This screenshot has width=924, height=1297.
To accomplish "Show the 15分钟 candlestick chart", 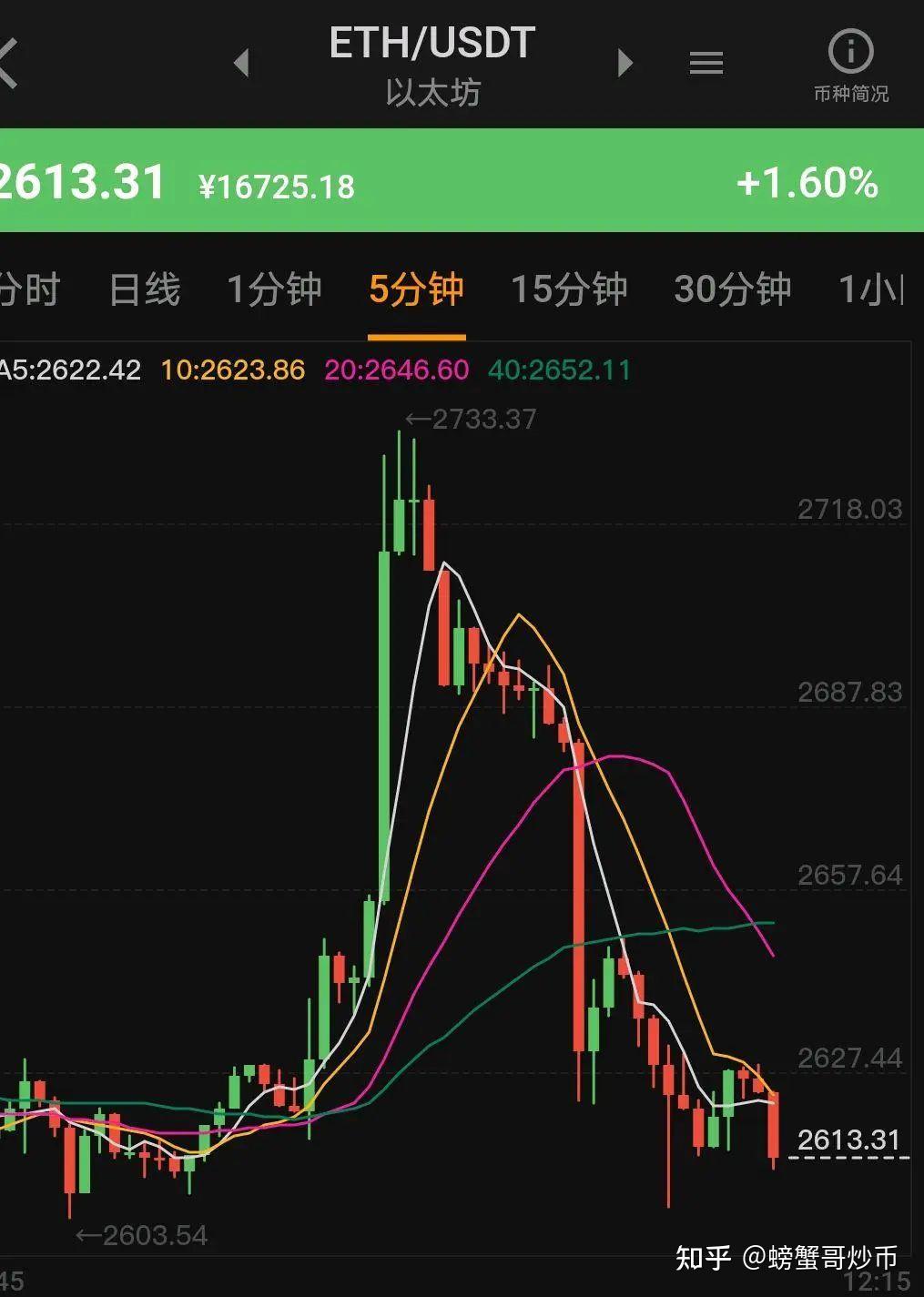I will click(x=569, y=290).
